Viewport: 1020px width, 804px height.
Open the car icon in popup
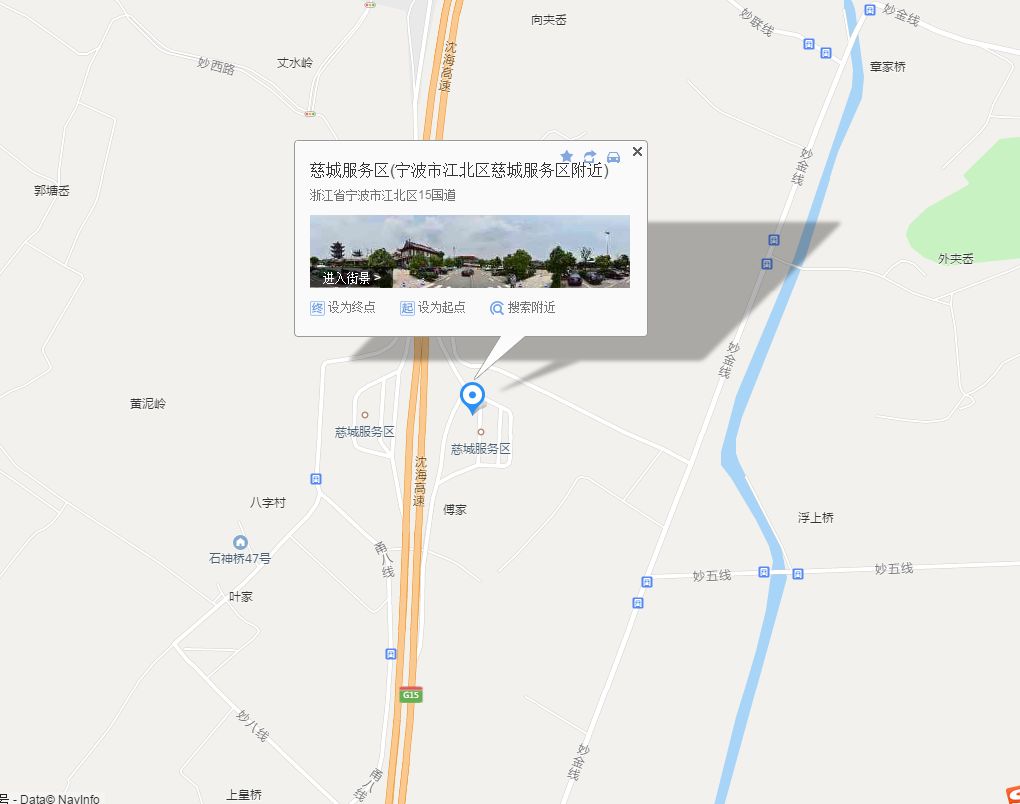coord(613,157)
